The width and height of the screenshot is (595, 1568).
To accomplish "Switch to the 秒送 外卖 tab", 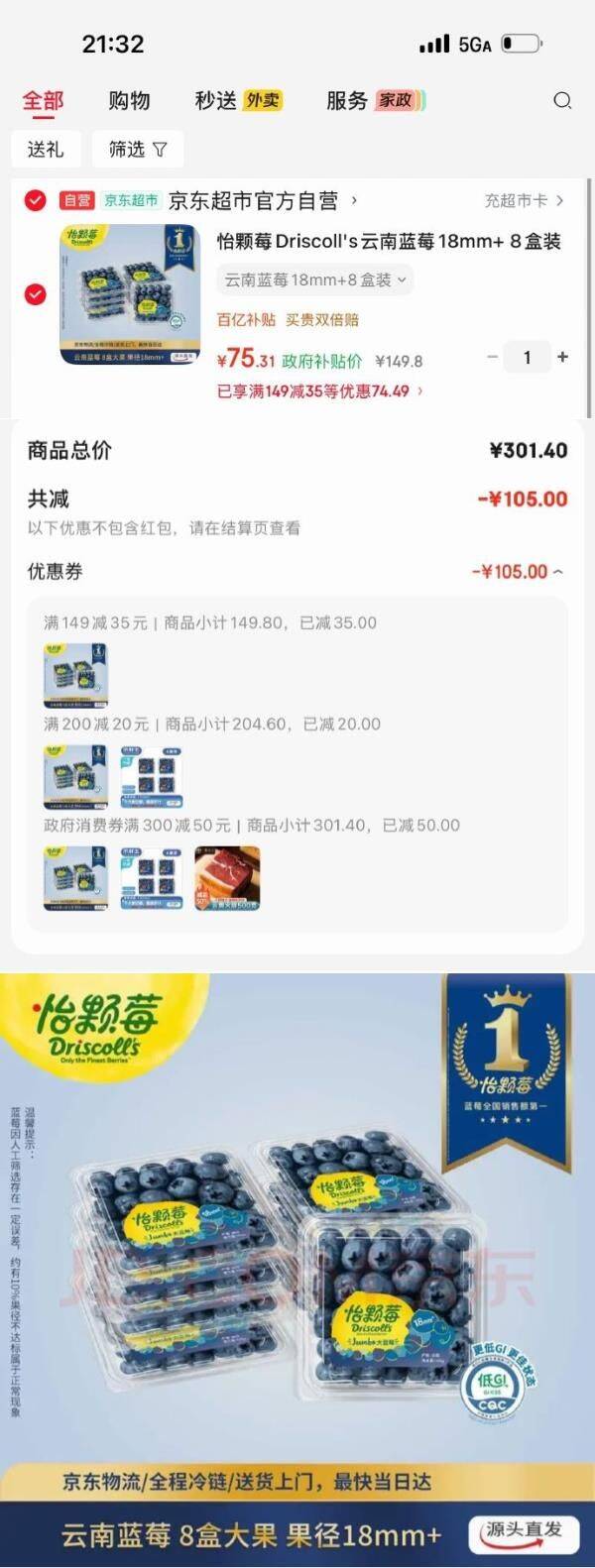I will [x=238, y=100].
